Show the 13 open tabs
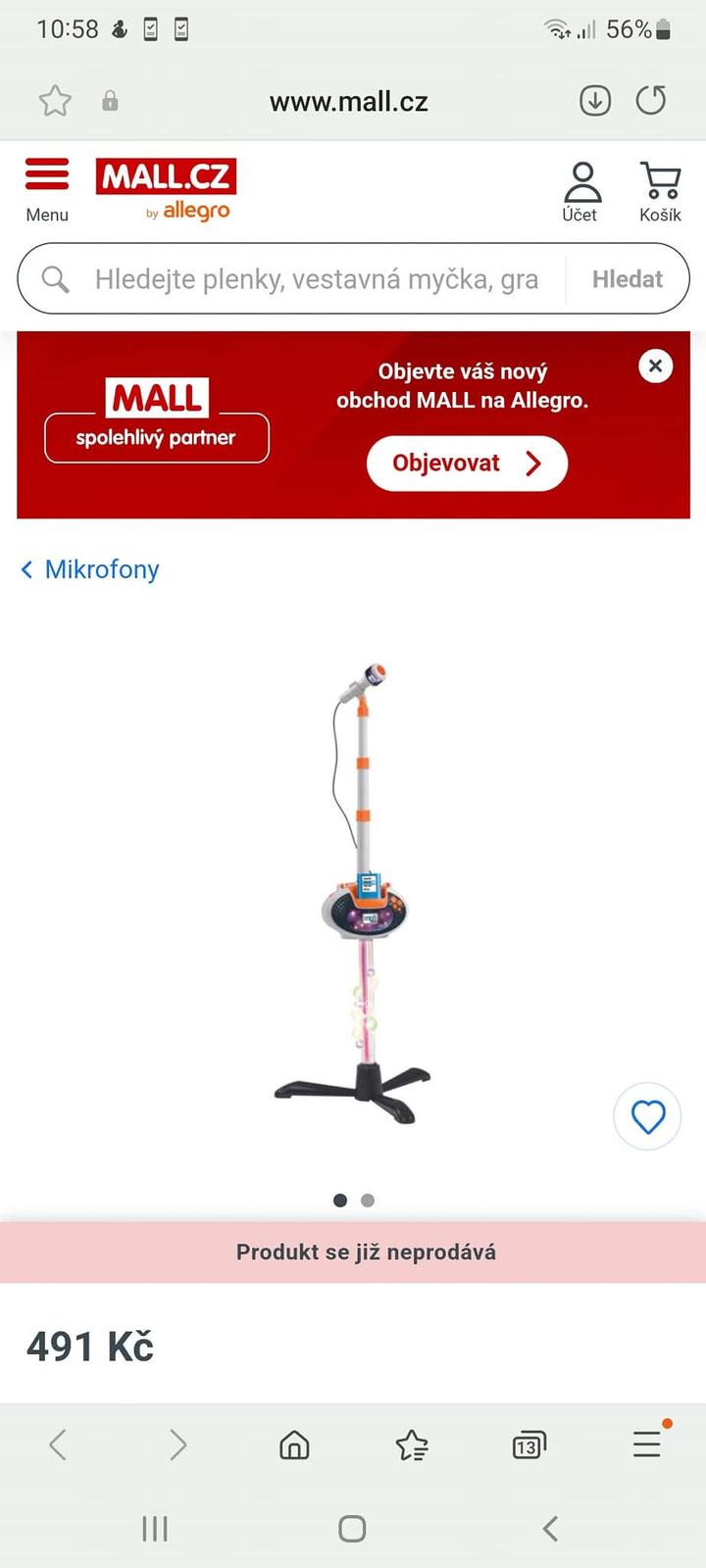Image resolution: width=706 pixels, height=1568 pixels. (529, 1445)
